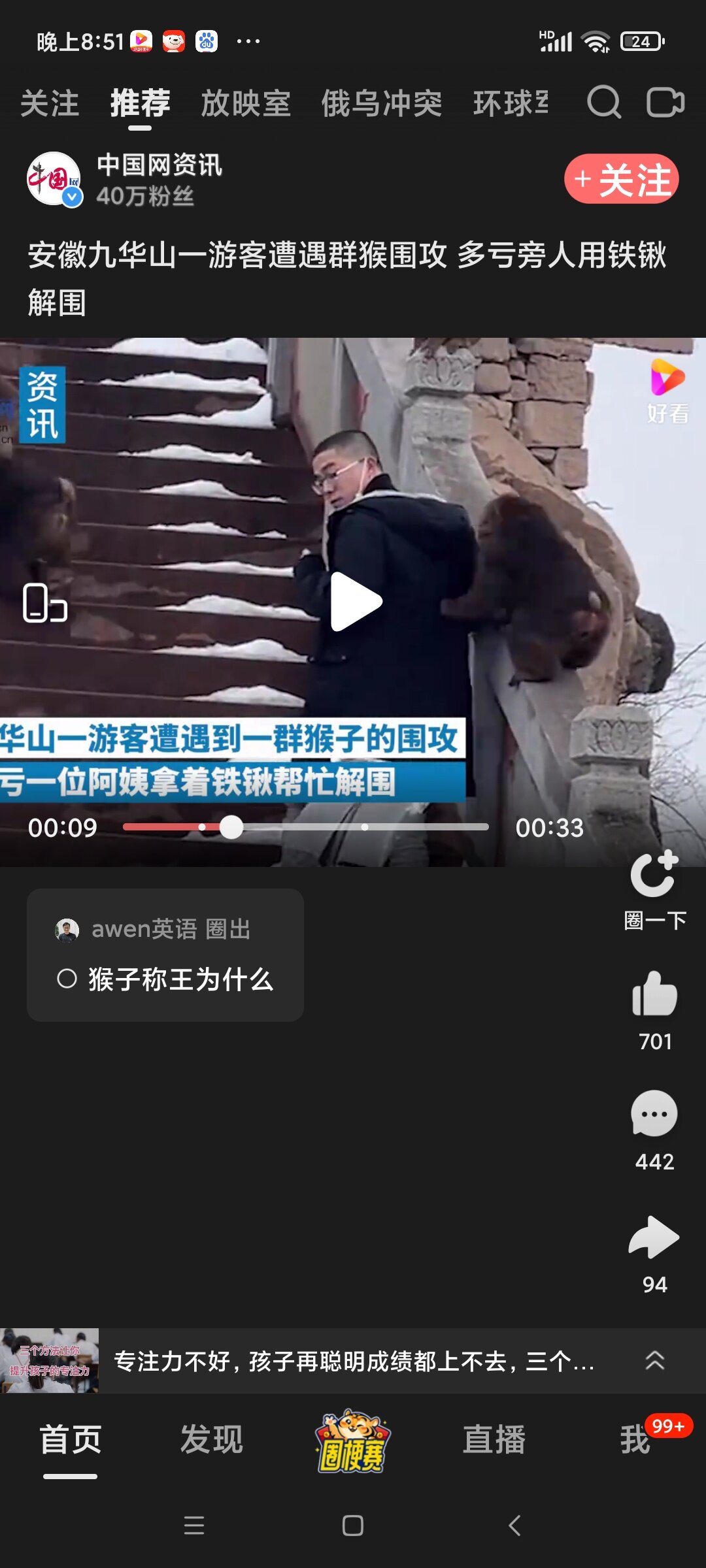Go to the 发现 bottom tab
This screenshot has height=1568, width=706.
coord(211,1440)
